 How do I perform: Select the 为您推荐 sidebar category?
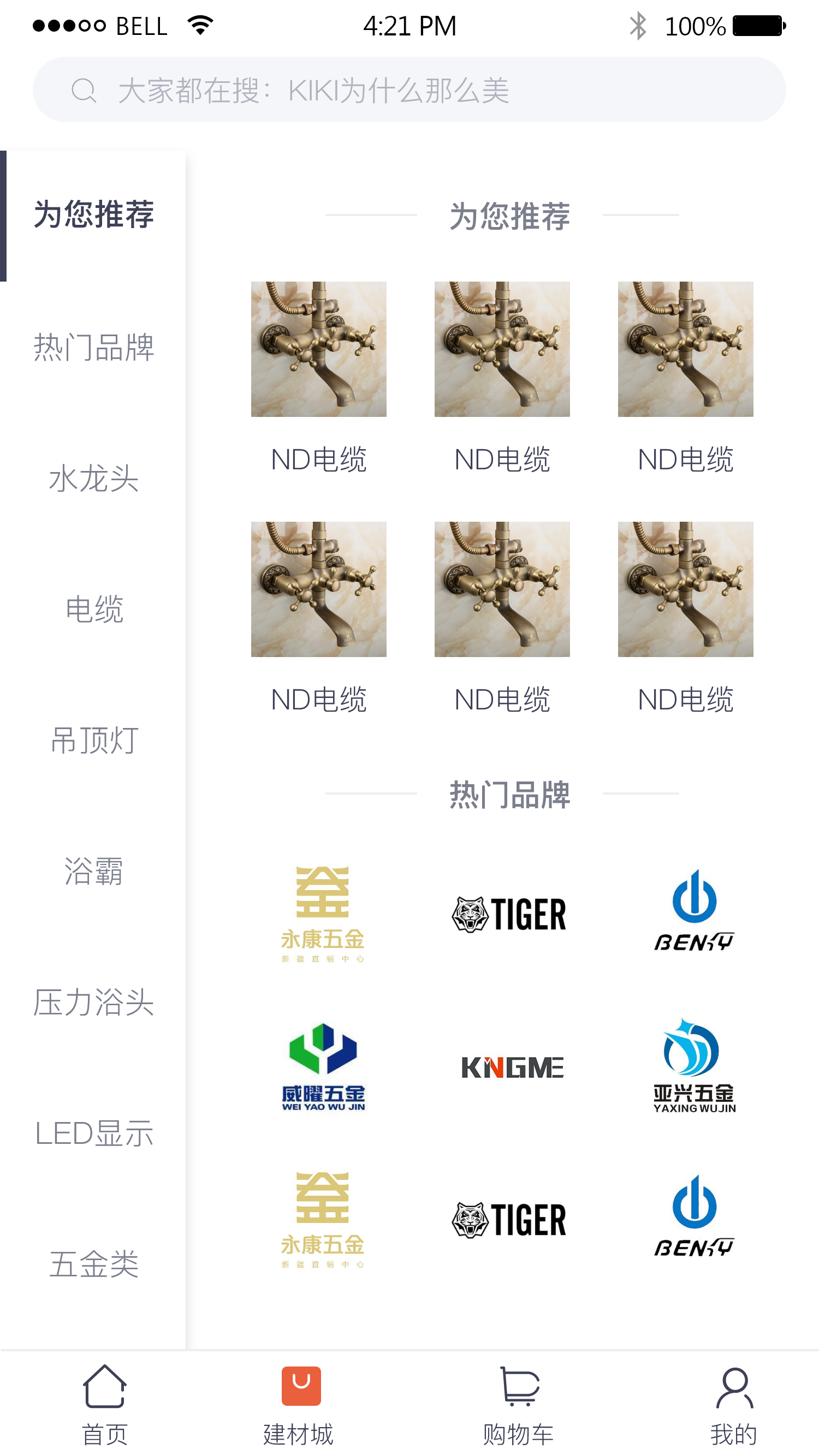click(x=94, y=215)
